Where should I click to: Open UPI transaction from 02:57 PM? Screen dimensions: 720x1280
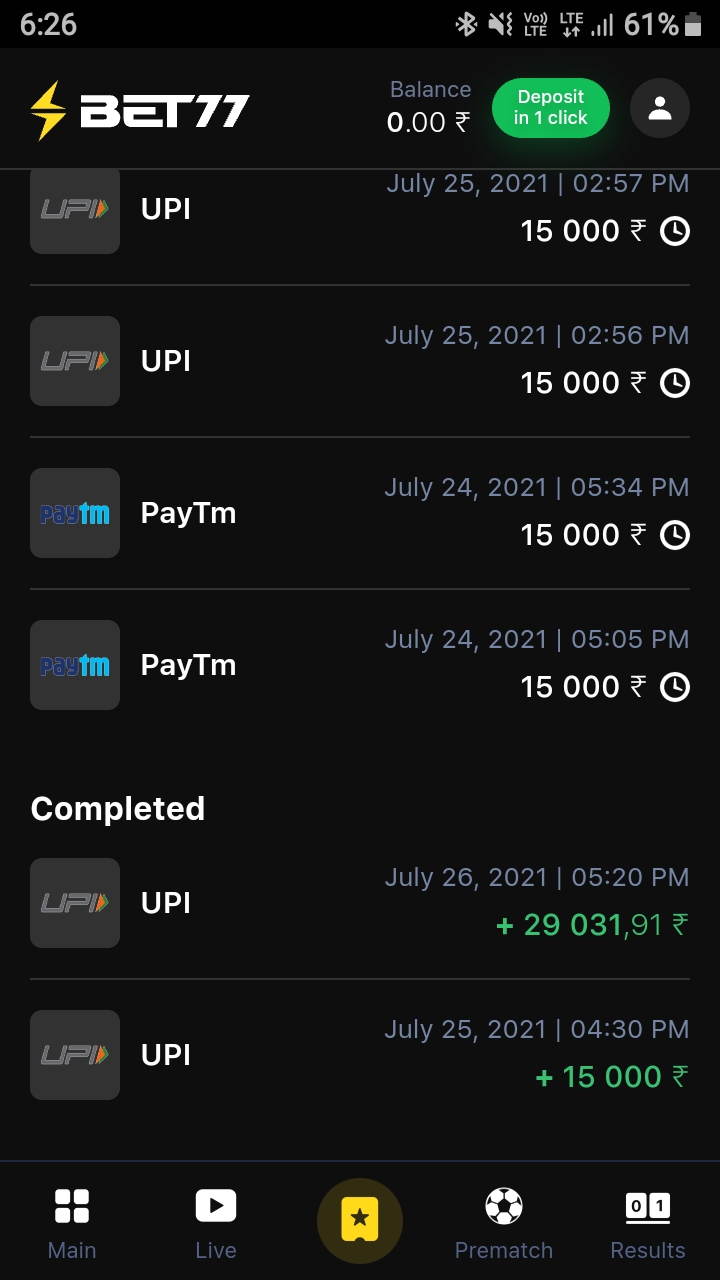pos(360,212)
